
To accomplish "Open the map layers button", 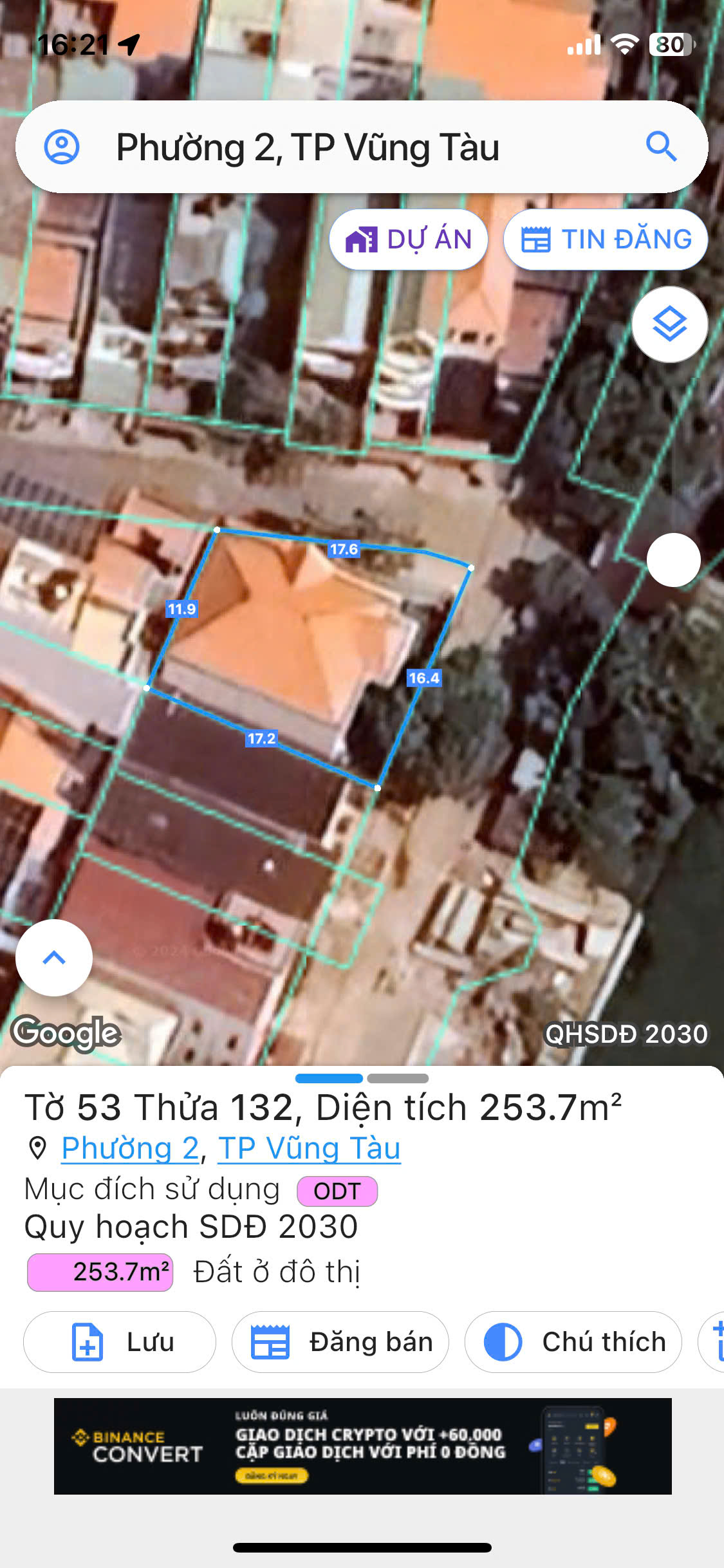I will [670, 324].
